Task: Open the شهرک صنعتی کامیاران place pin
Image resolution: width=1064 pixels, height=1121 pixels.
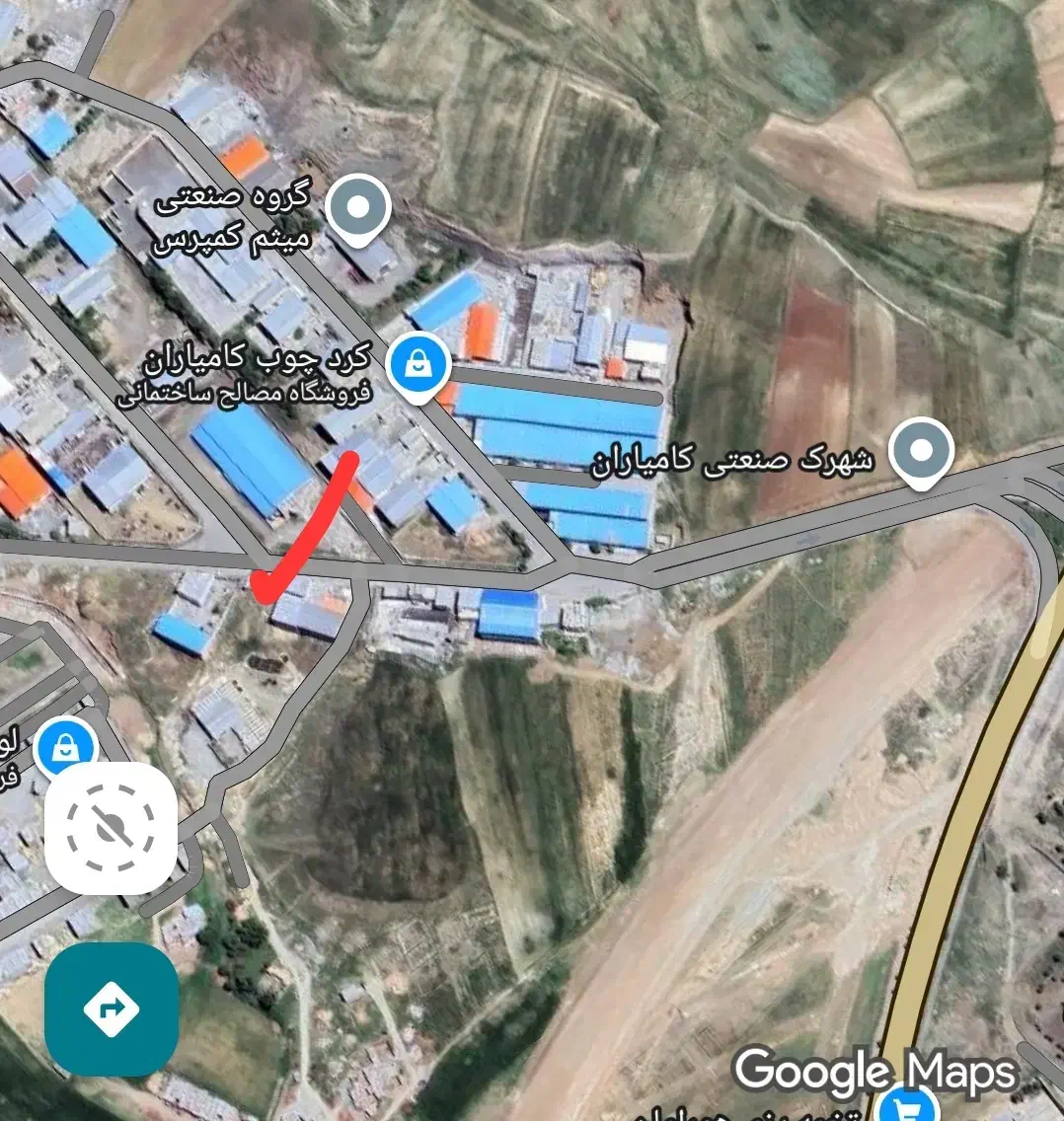Action: click(920, 452)
